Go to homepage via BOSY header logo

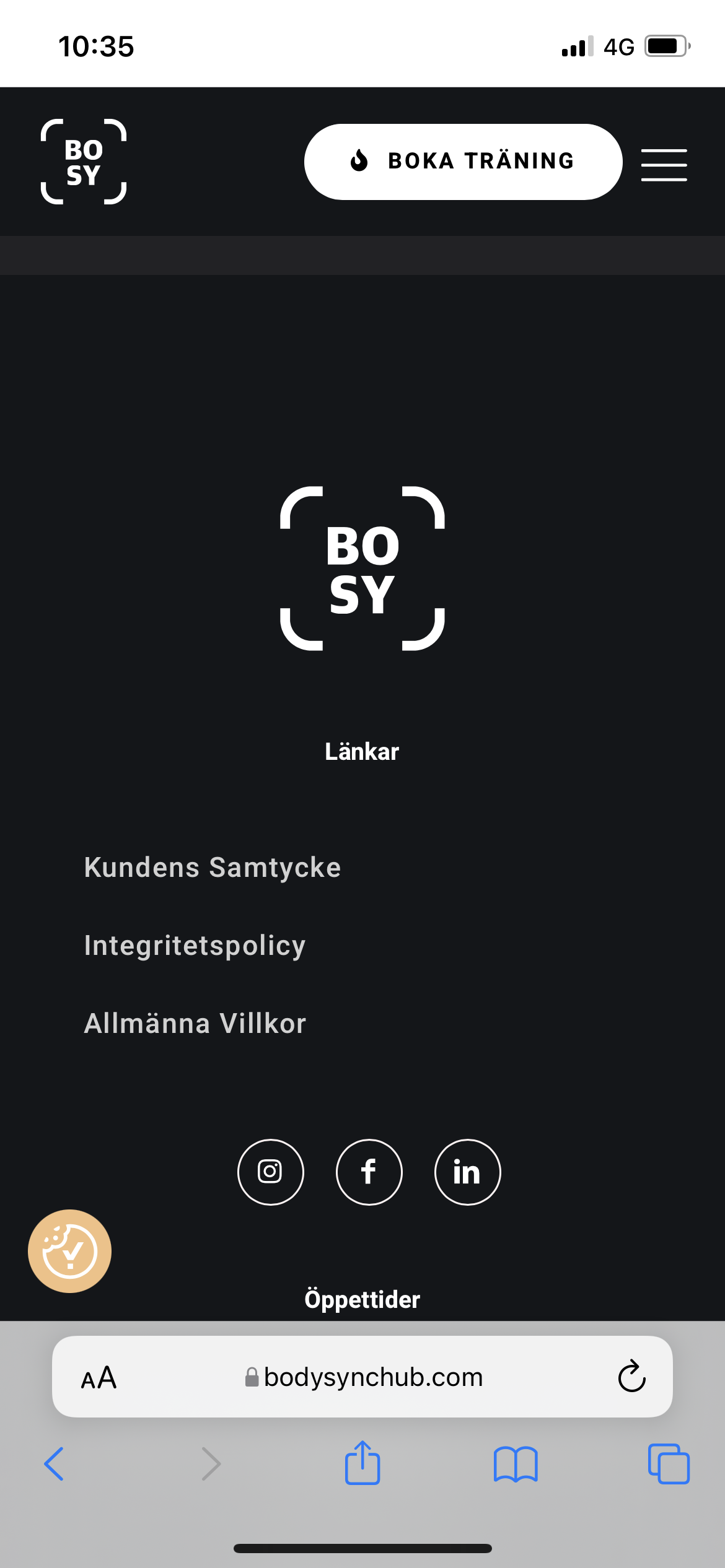[84, 162]
